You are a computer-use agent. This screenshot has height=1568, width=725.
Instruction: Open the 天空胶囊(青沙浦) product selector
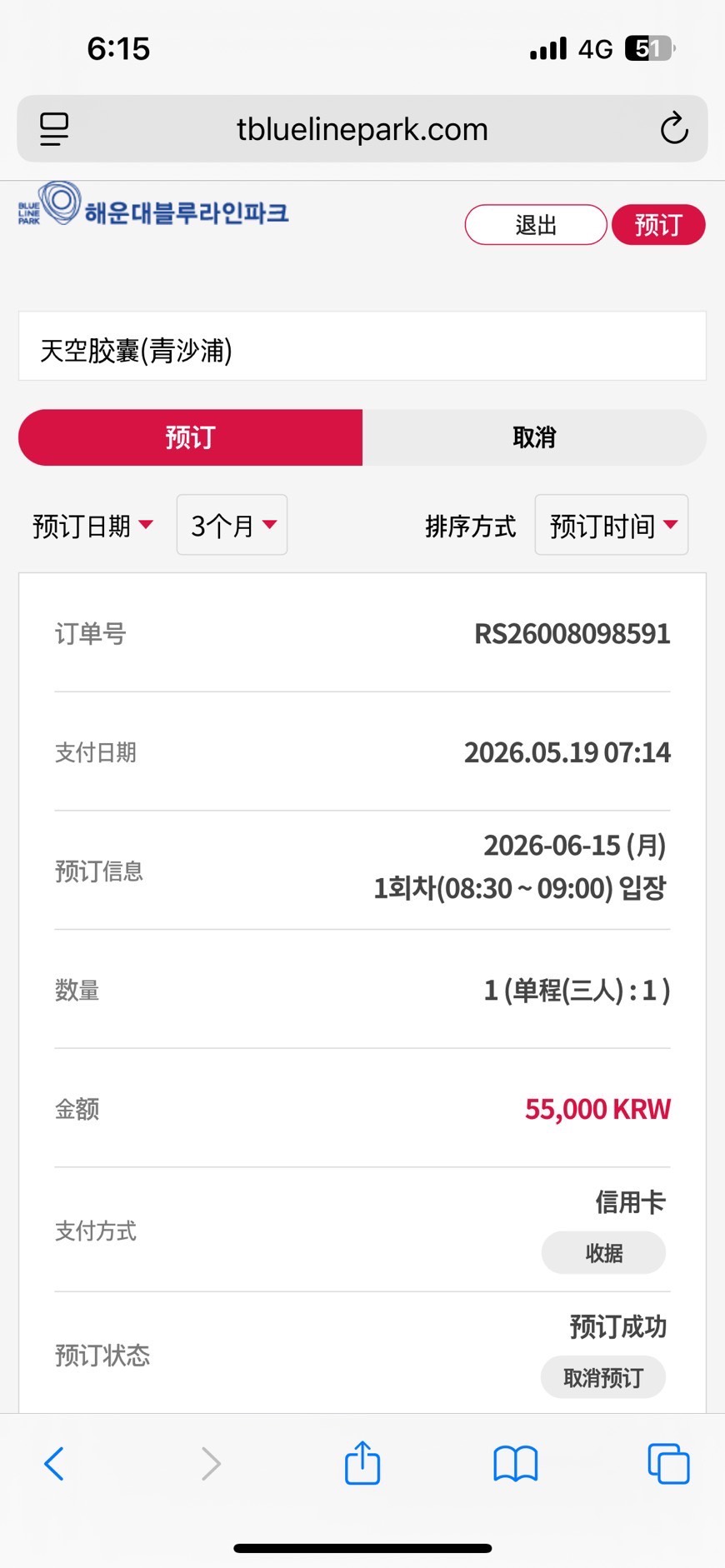(x=362, y=347)
